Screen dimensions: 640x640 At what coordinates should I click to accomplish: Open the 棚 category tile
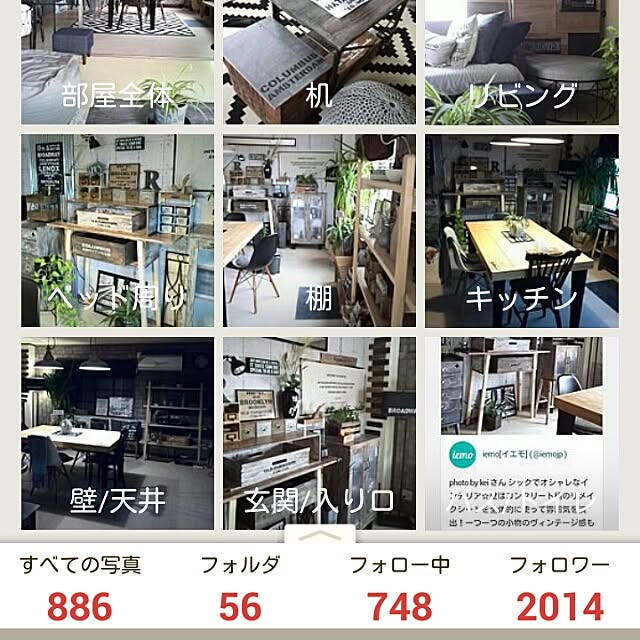[318, 231]
